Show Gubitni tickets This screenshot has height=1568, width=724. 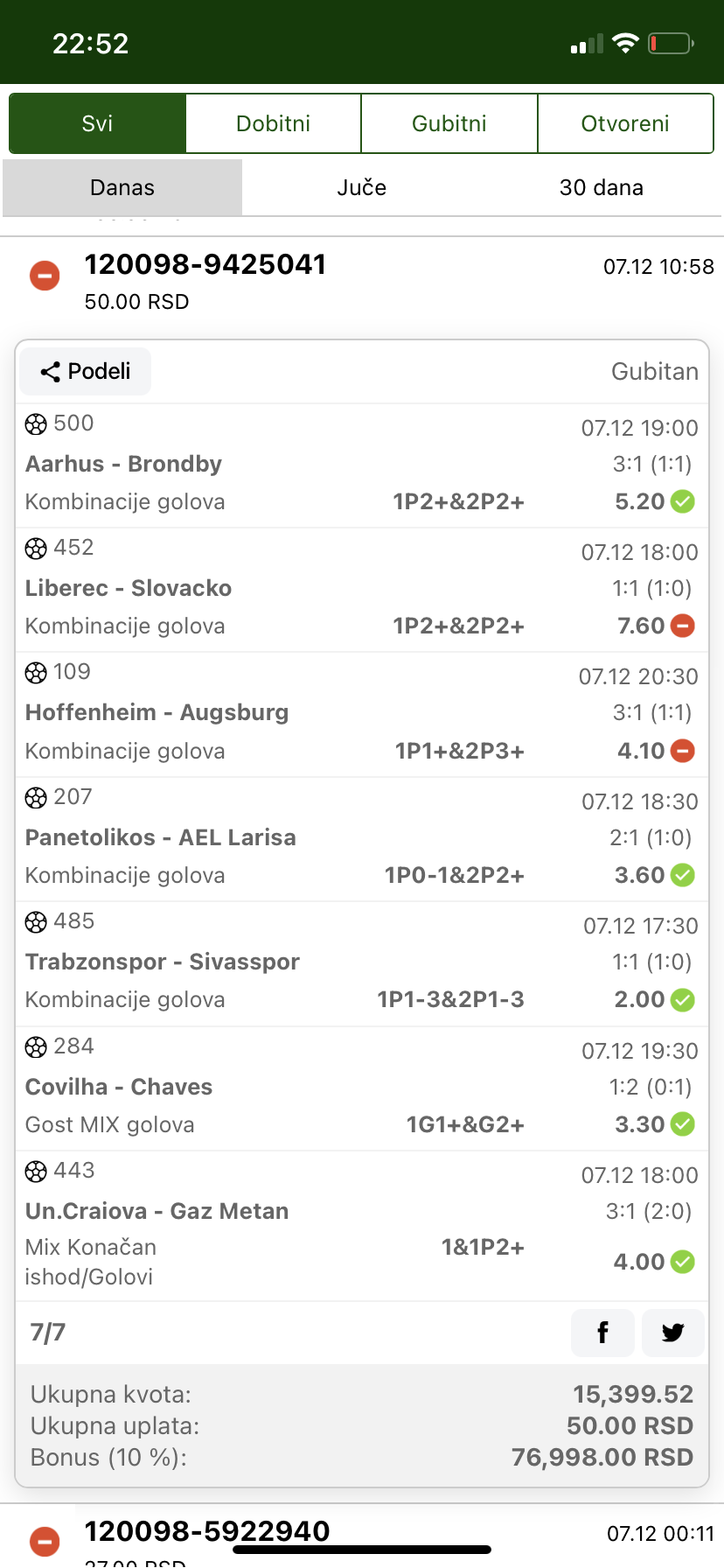click(449, 123)
